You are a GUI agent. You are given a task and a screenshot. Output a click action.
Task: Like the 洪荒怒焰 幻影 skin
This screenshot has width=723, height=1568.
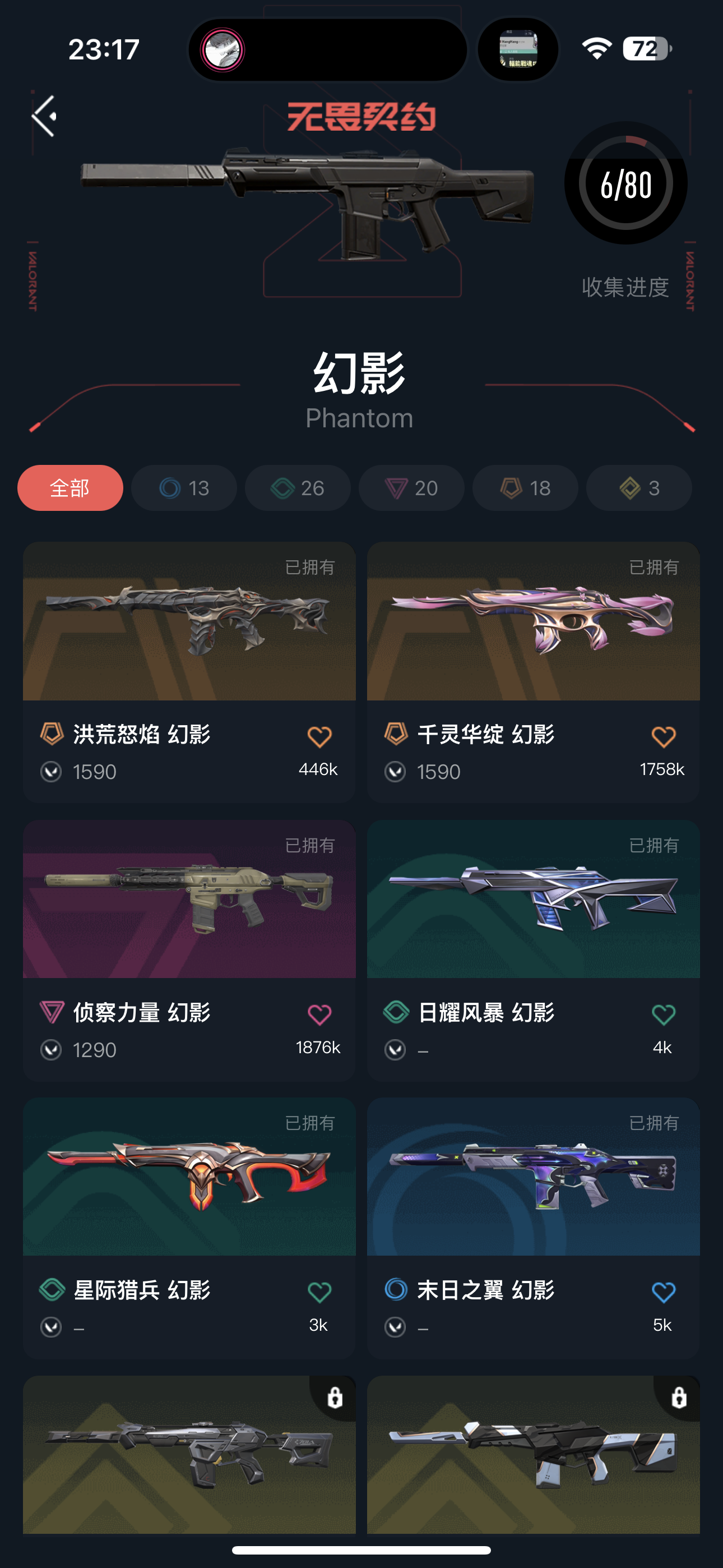tap(319, 736)
